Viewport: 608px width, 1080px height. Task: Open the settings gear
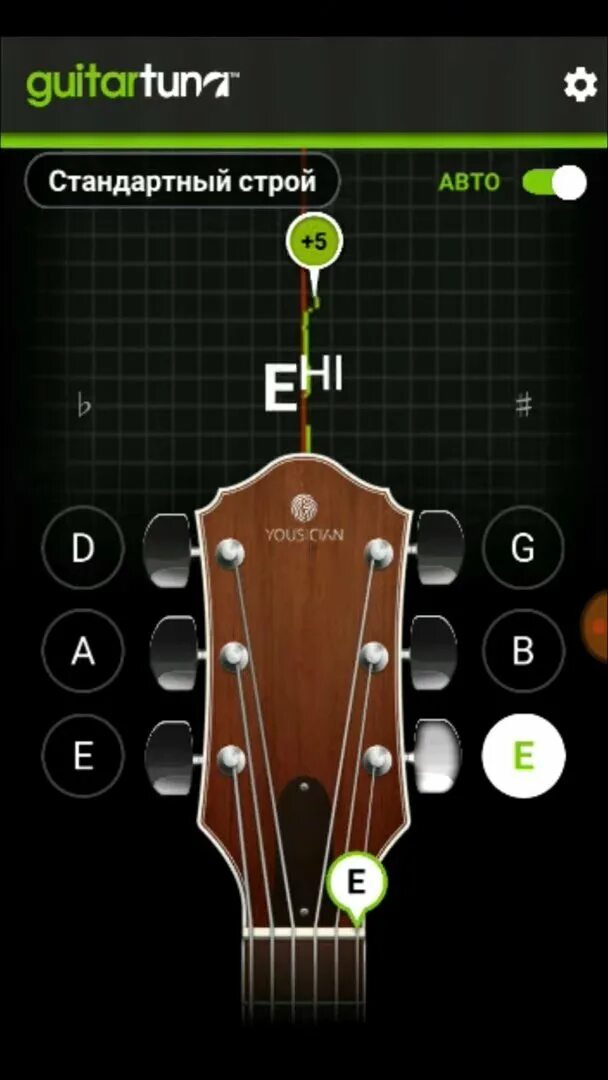tap(580, 85)
